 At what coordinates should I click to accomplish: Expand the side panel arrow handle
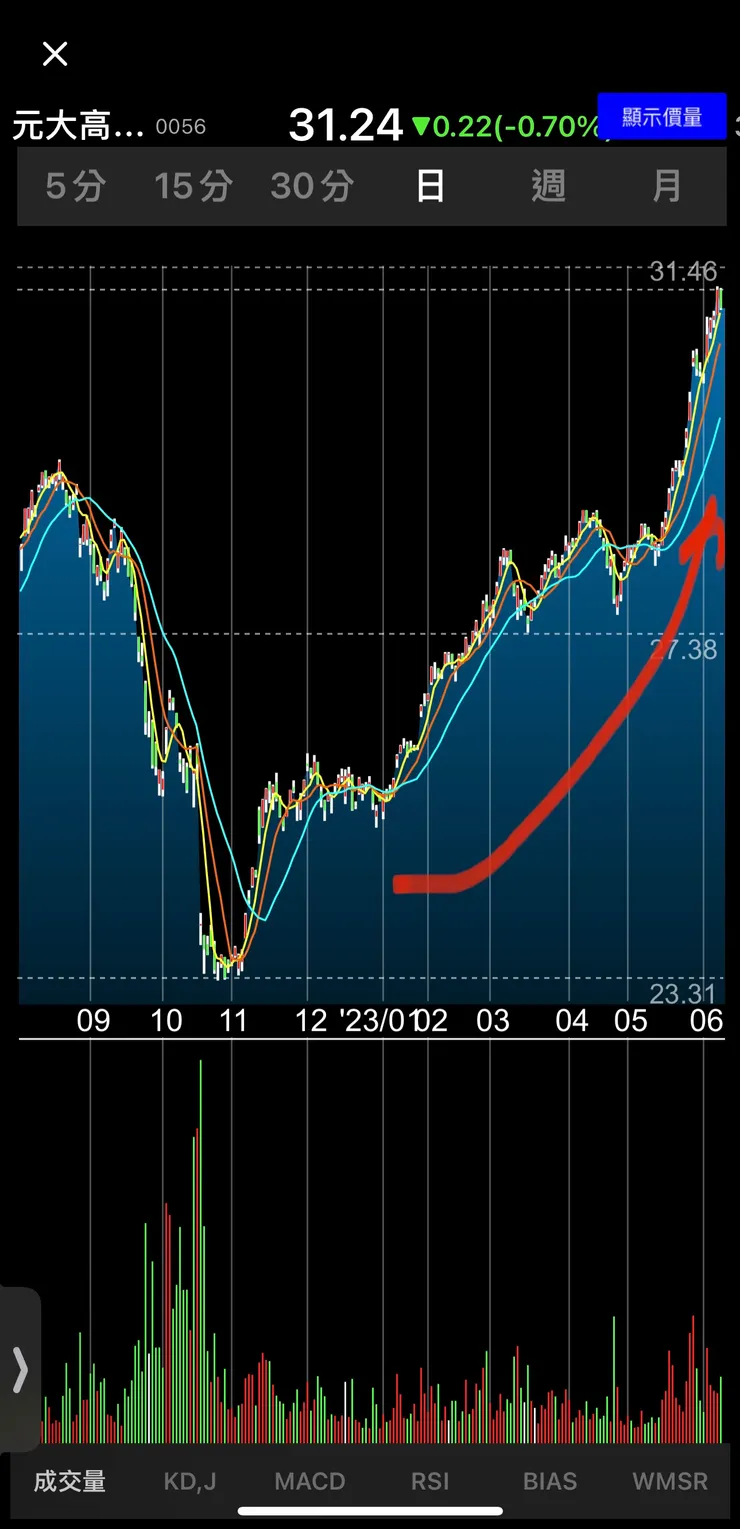pos(20,1369)
